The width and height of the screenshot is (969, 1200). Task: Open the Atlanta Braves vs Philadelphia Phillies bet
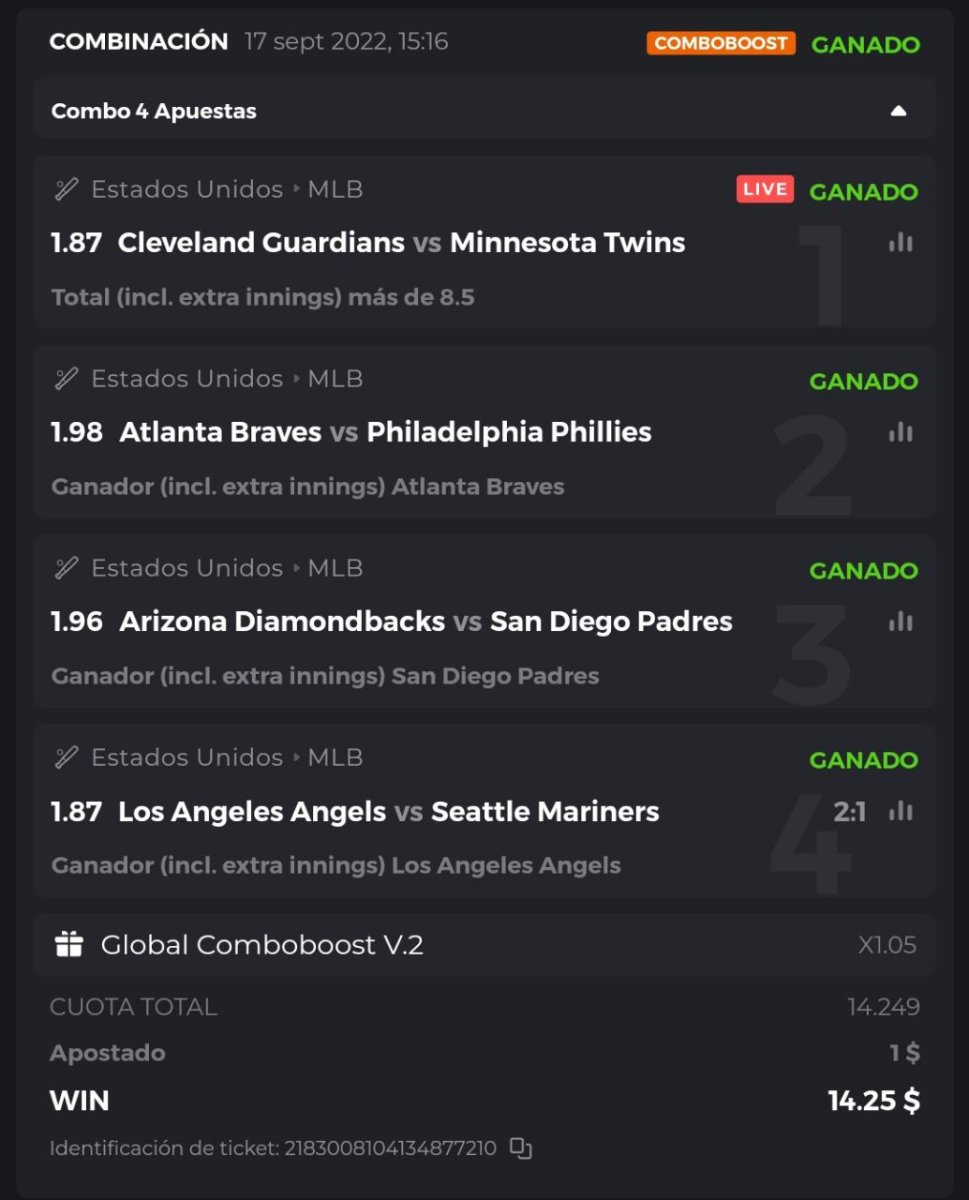click(385, 432)
